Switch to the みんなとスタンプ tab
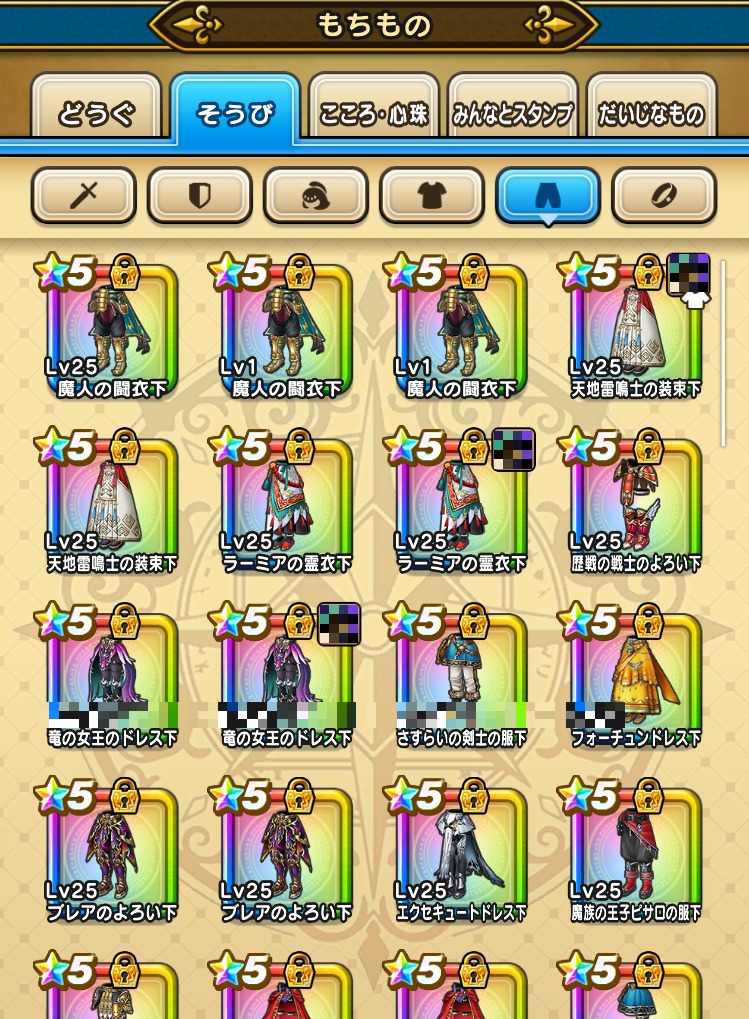 512,112
